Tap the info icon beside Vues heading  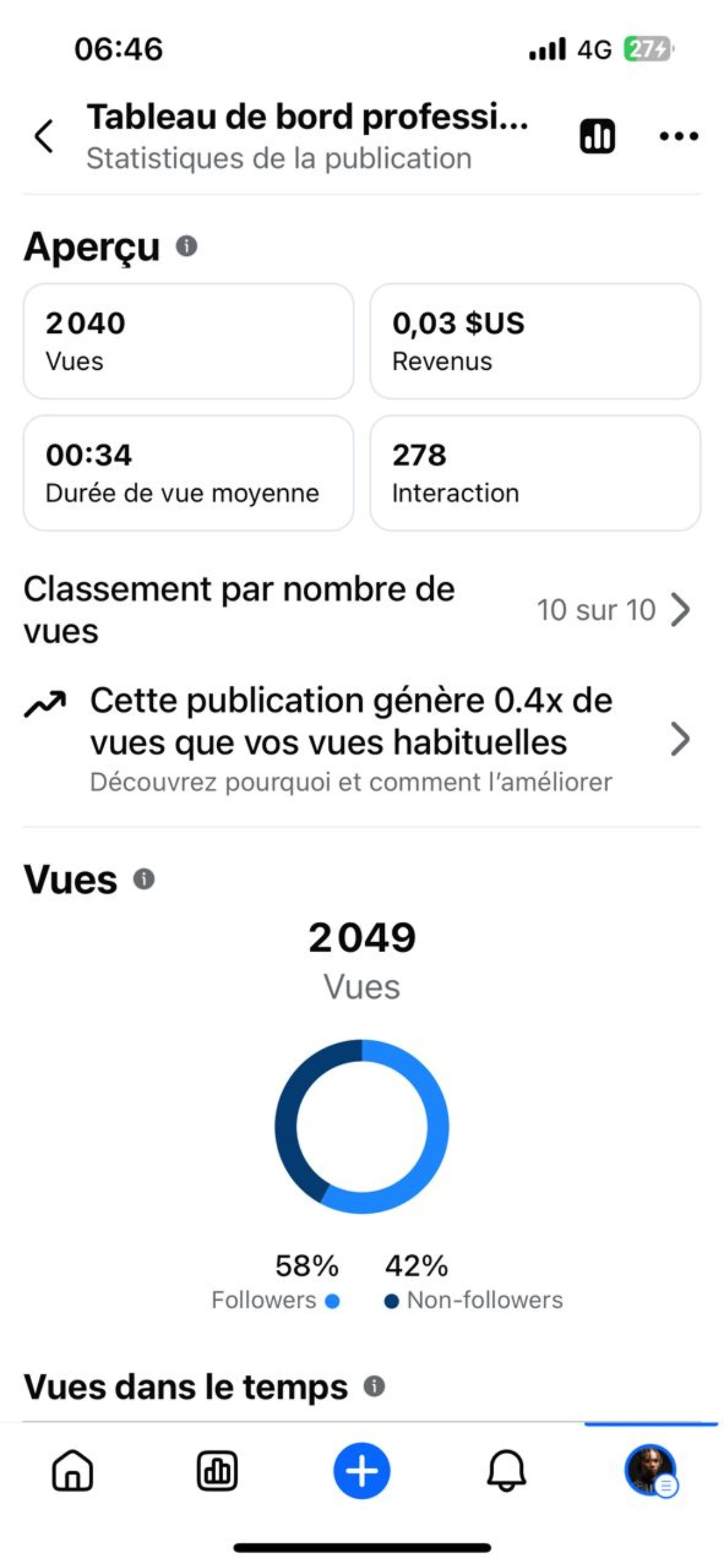point(144,879)
